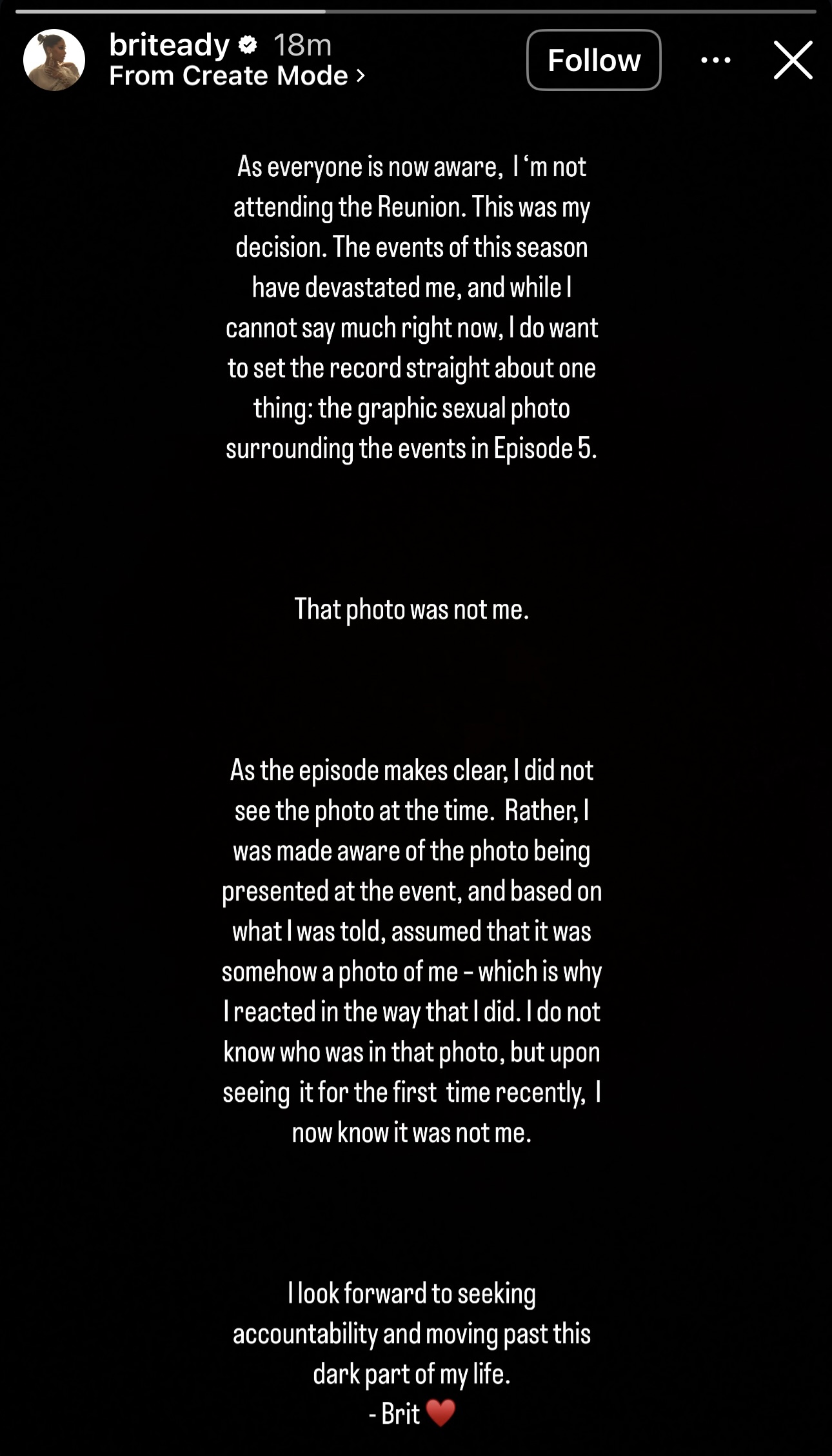
Task: Tap the briteady username
Action: tap(169, 45)
